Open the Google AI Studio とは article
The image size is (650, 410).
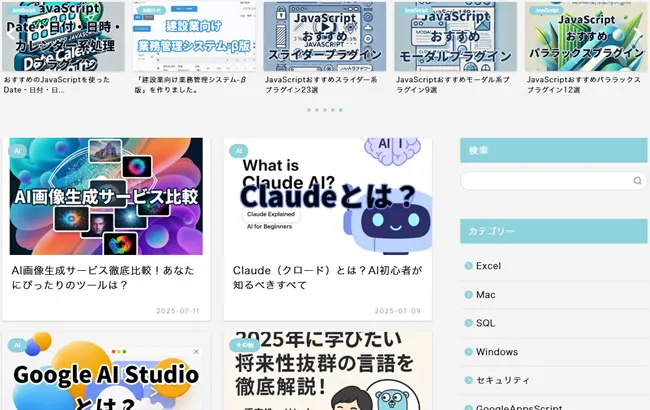pyautogui.click(x=106, y=375)
